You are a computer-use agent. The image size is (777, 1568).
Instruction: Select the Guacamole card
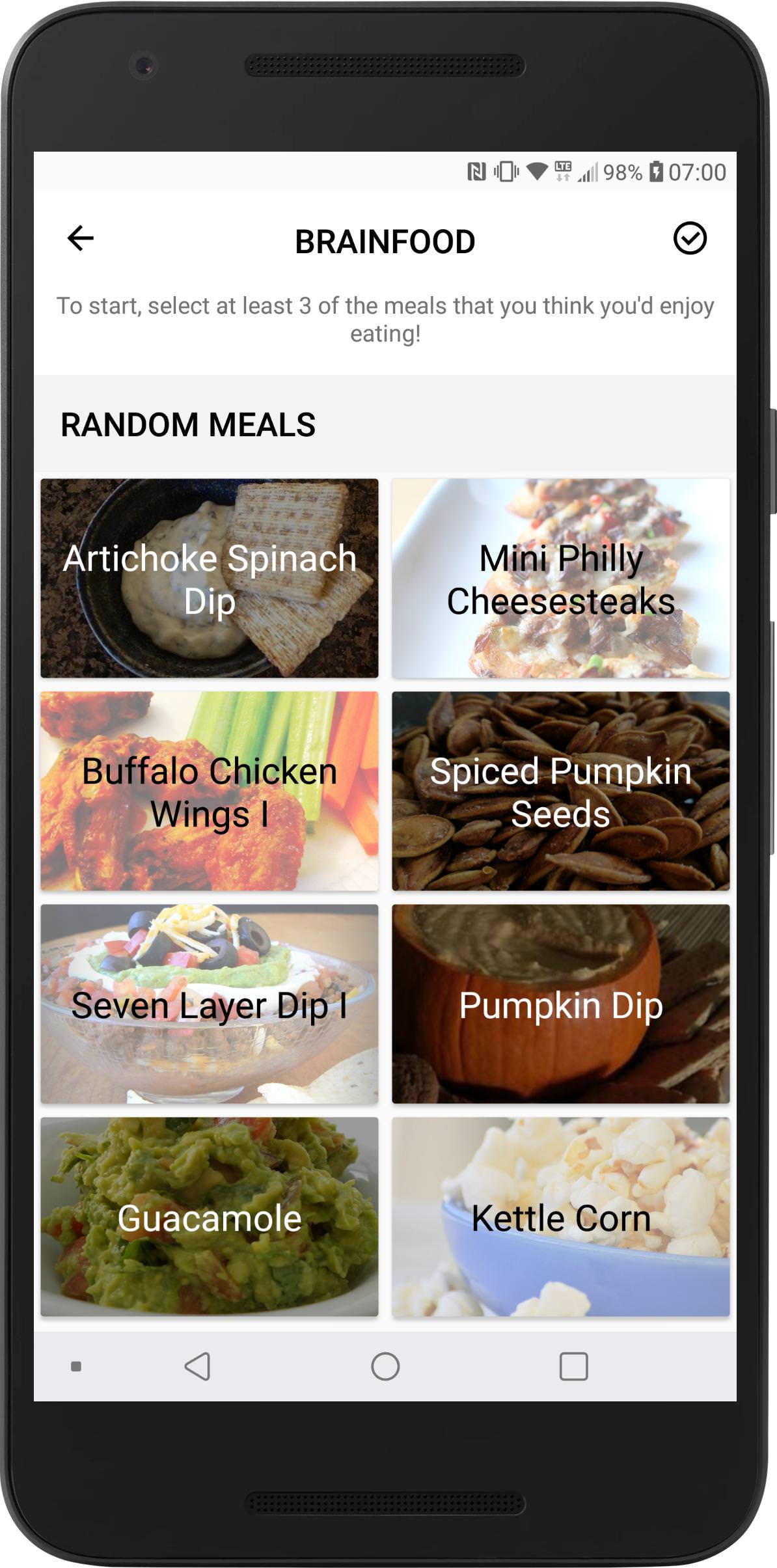(x=209, y=1217)
